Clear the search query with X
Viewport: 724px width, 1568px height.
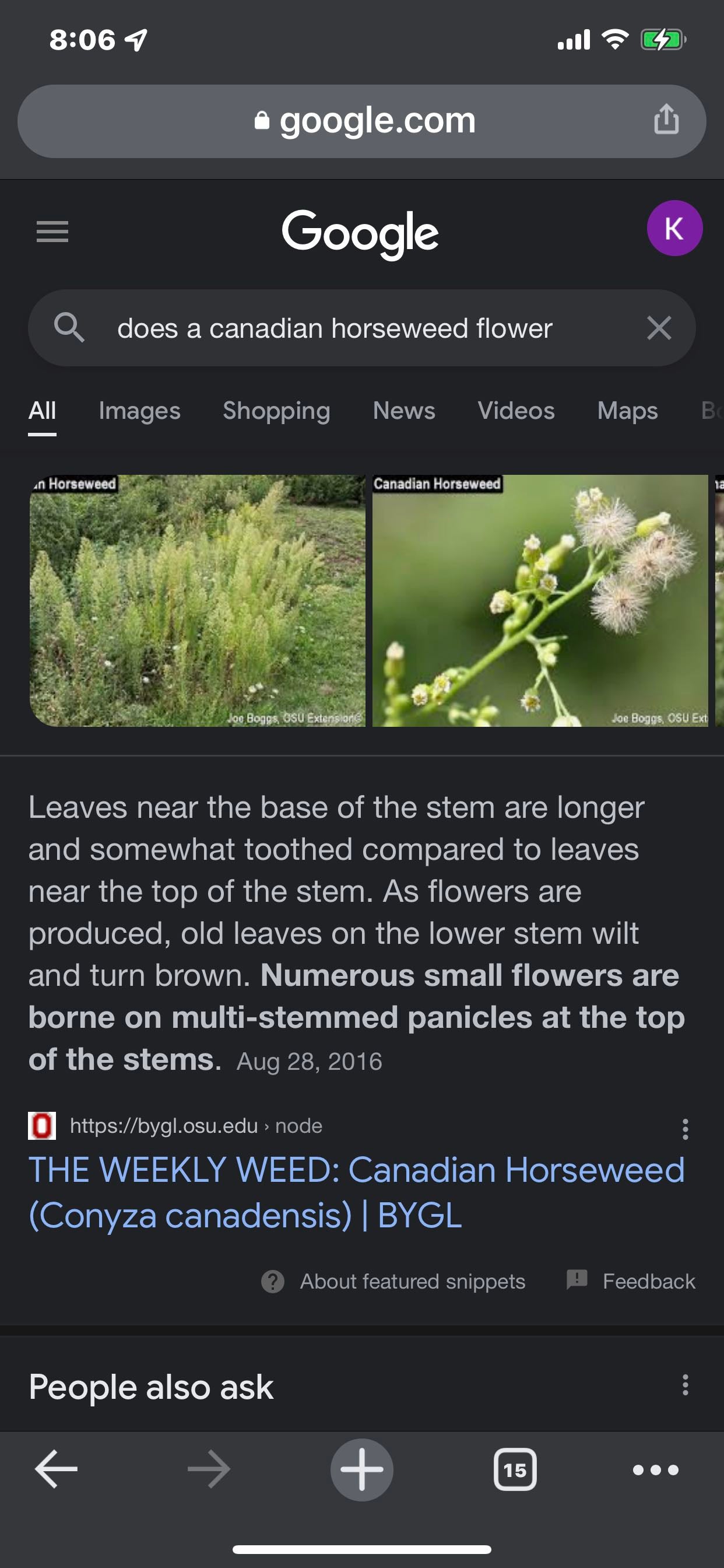pyautogui.click(x=659, y=328)
